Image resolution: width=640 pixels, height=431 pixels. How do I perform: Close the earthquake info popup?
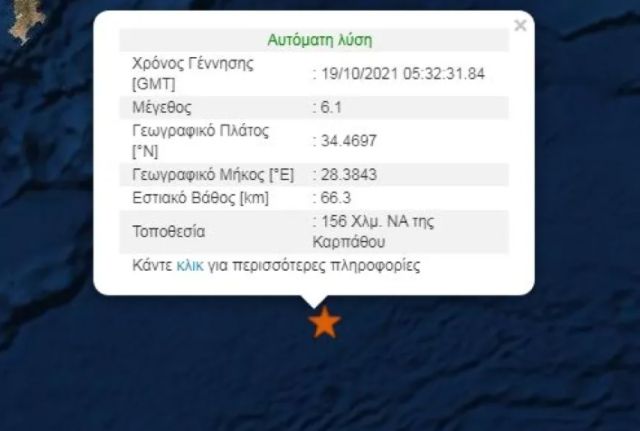520,26
